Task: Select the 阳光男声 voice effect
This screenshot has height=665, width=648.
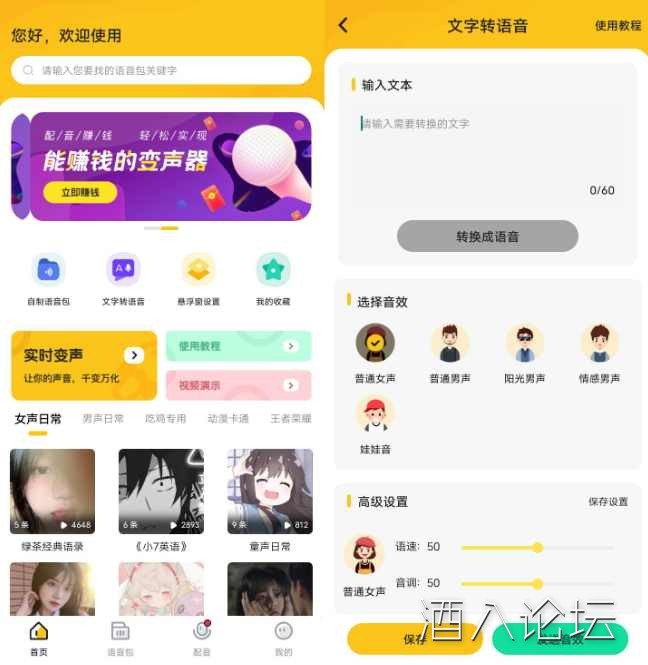Action: point(524,352)
